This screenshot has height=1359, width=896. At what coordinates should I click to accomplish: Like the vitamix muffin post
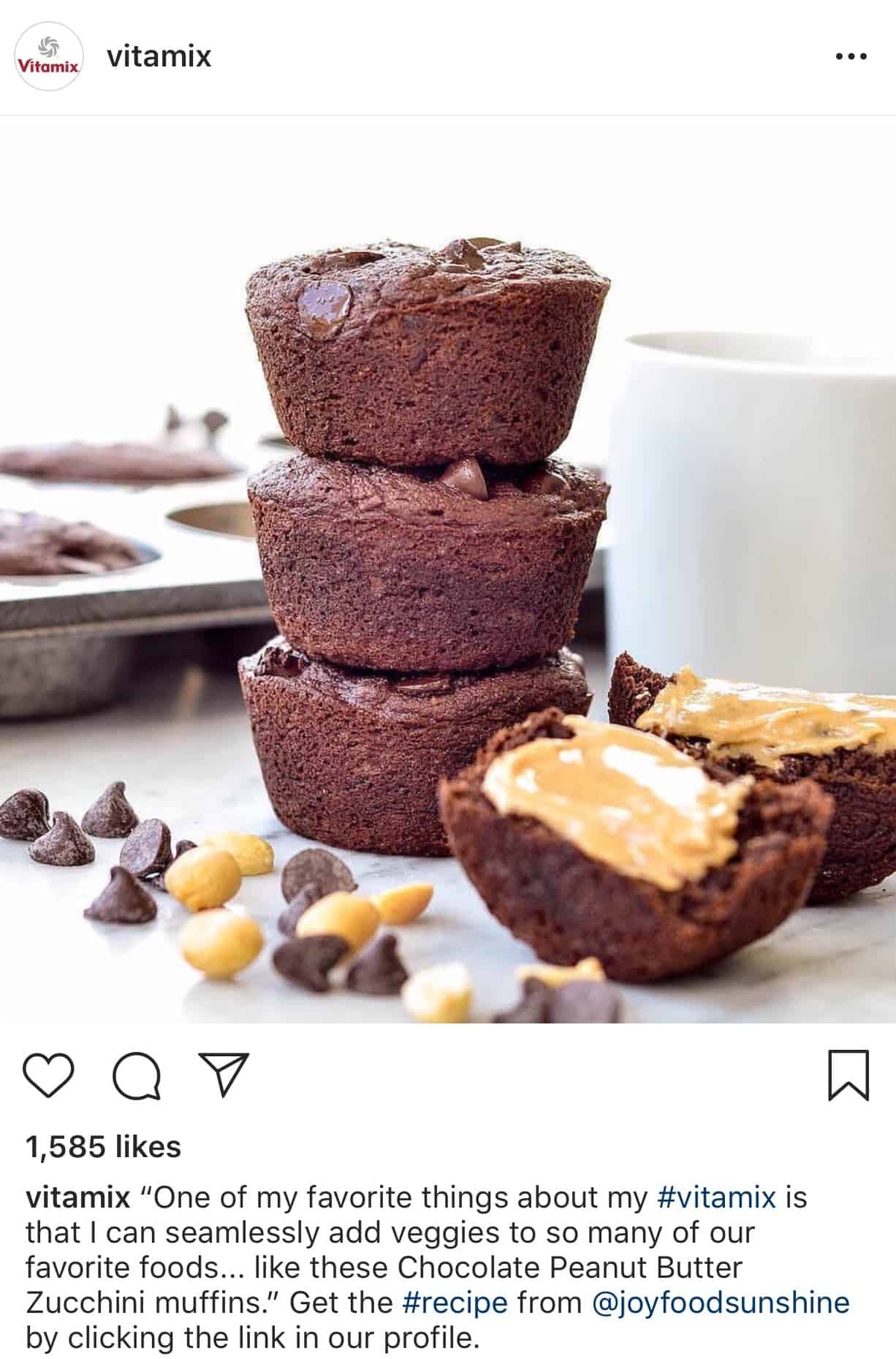tap(48, 1075)
